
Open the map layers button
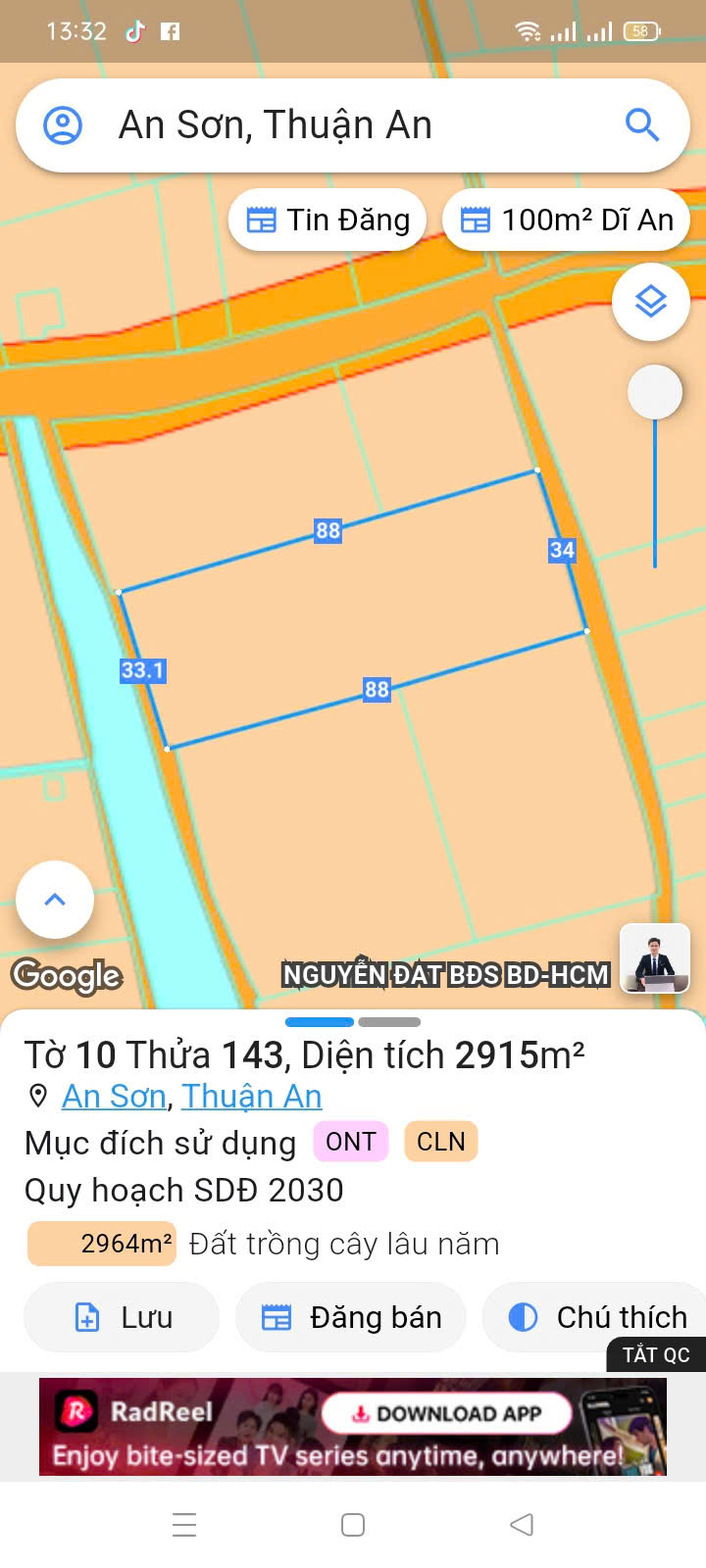[x=651, y=302]
